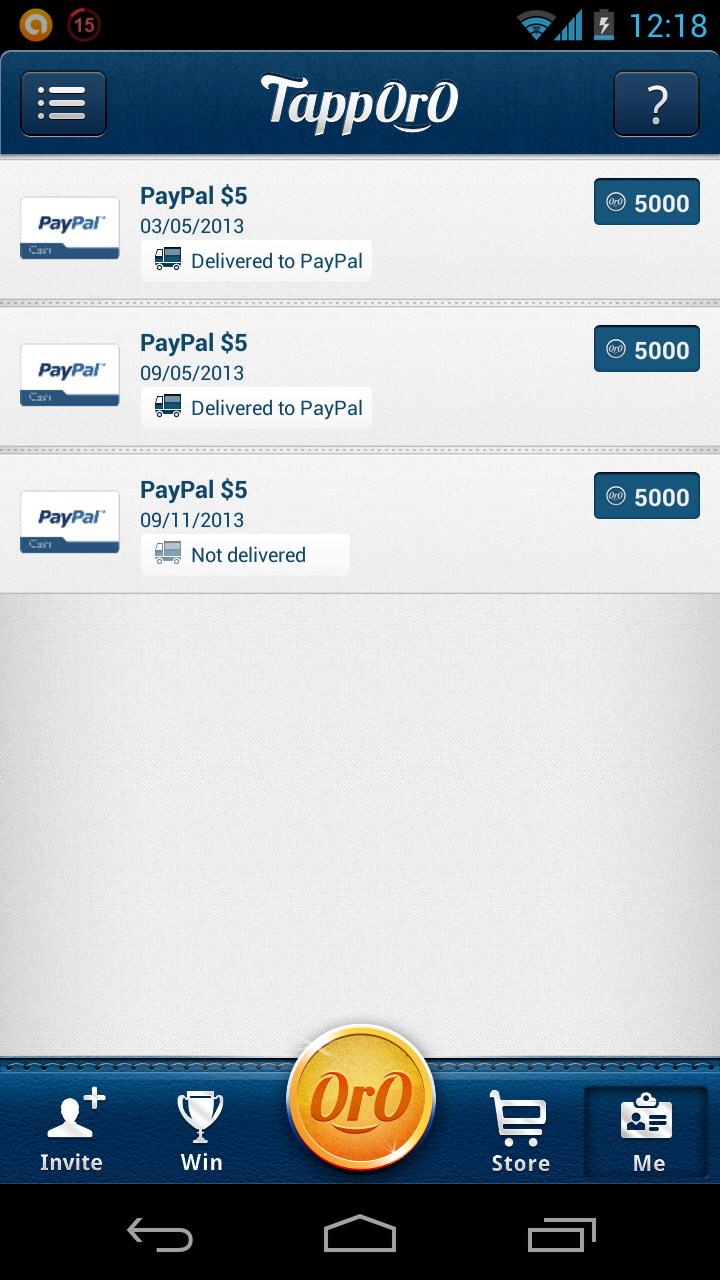Select the Me tab
Screen dimensions: 720x1280
[648, 1130]
